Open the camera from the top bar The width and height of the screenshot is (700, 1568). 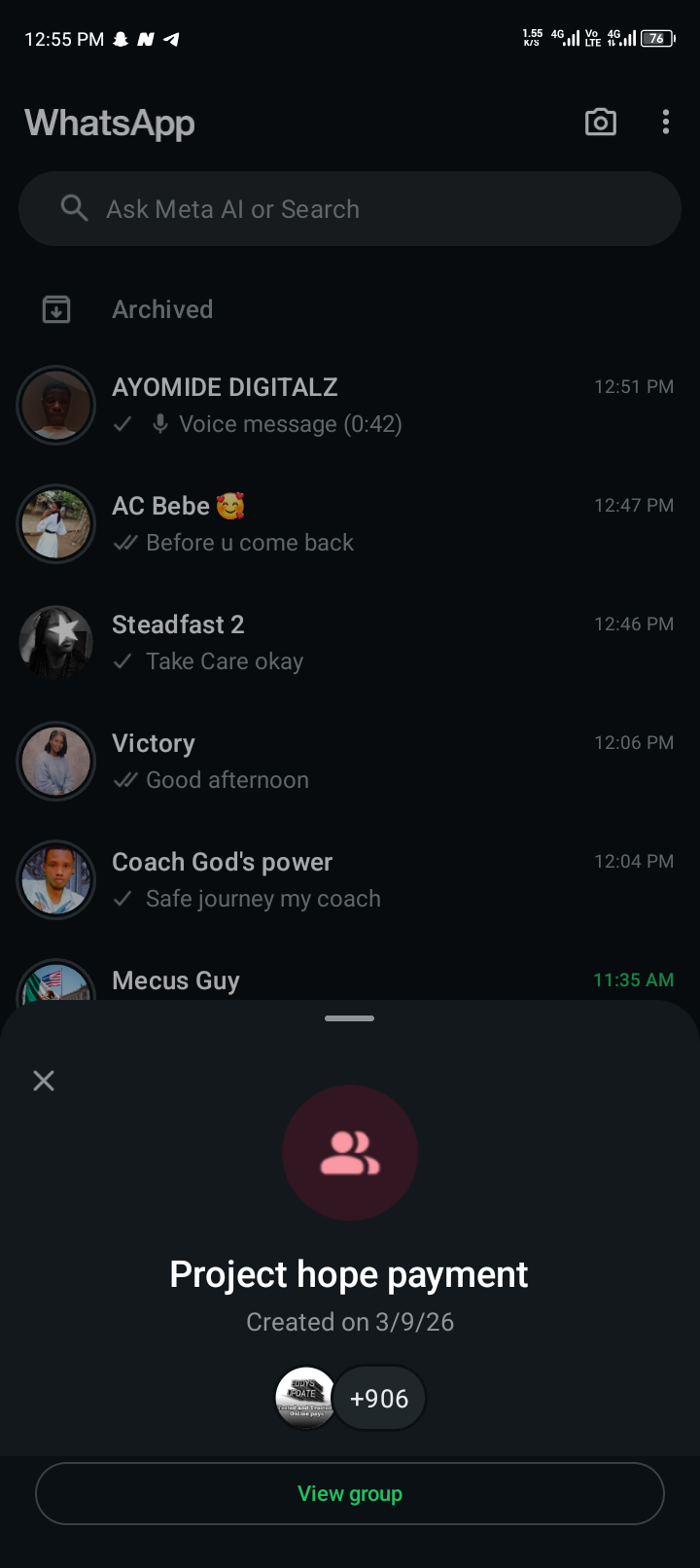coord(600,122)
